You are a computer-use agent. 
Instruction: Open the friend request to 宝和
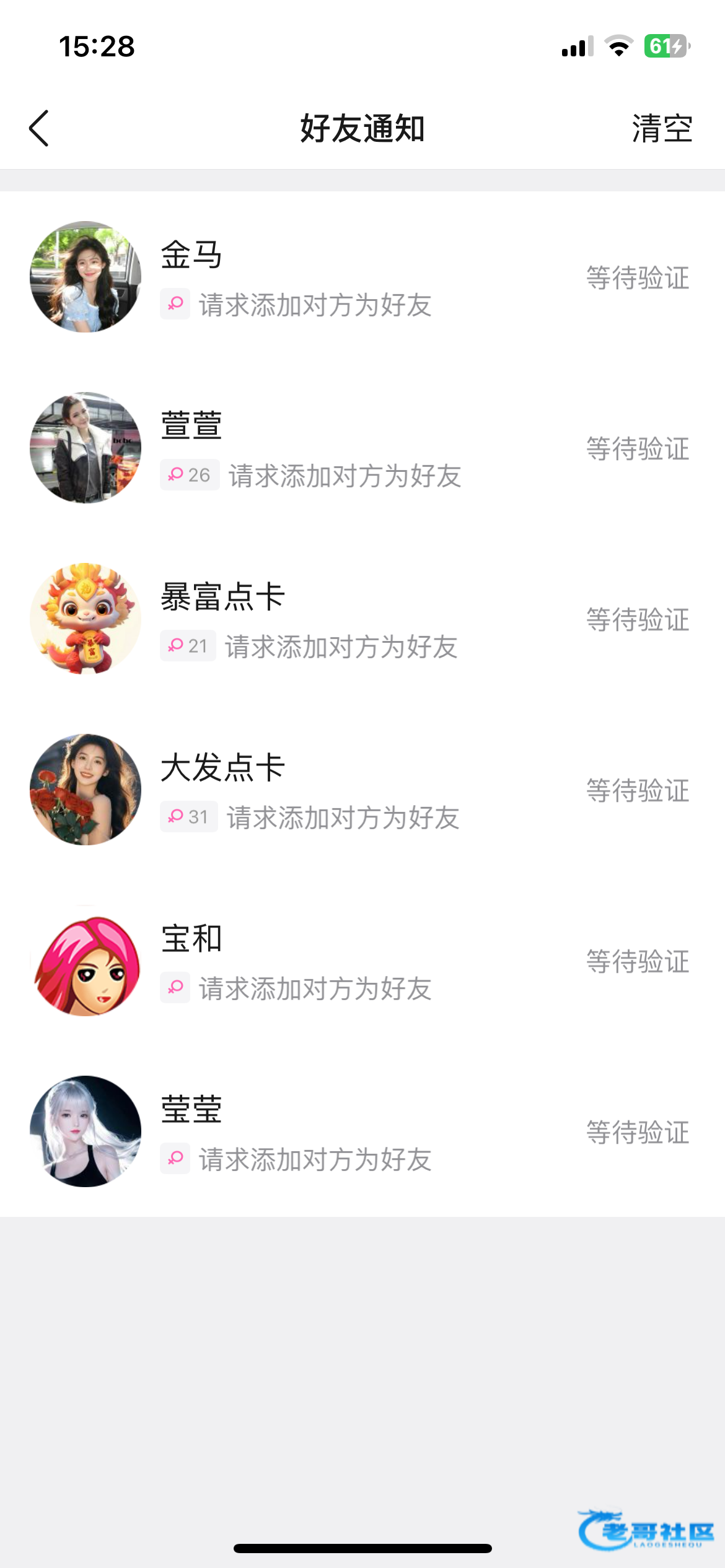tap(362, 961)
